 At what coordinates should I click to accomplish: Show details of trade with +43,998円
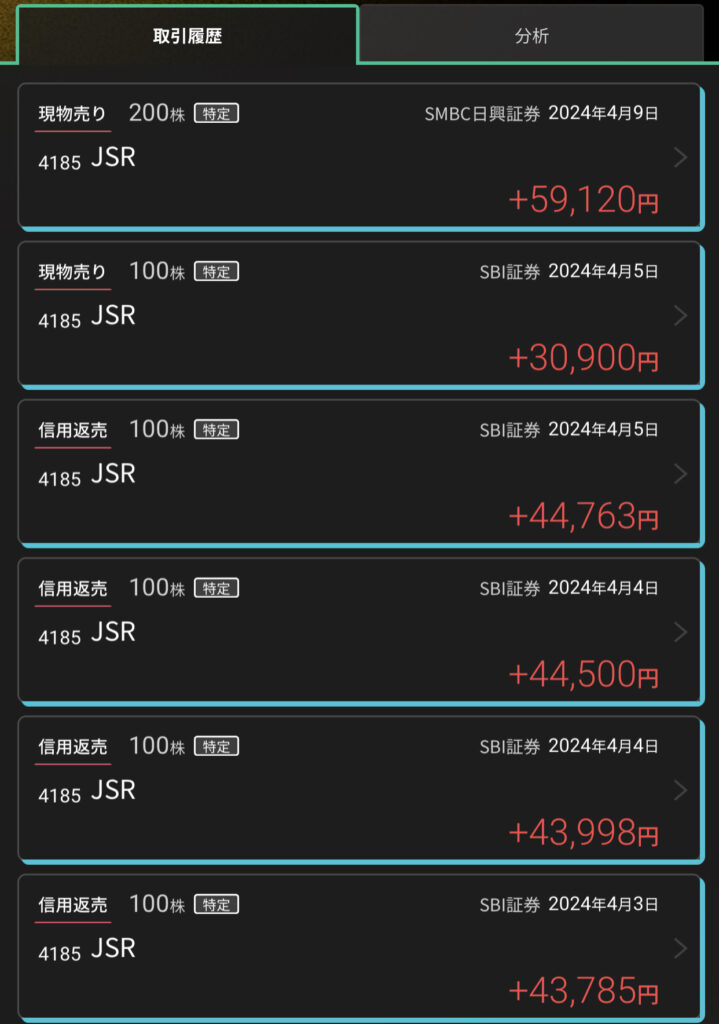(x=359, y=788)
